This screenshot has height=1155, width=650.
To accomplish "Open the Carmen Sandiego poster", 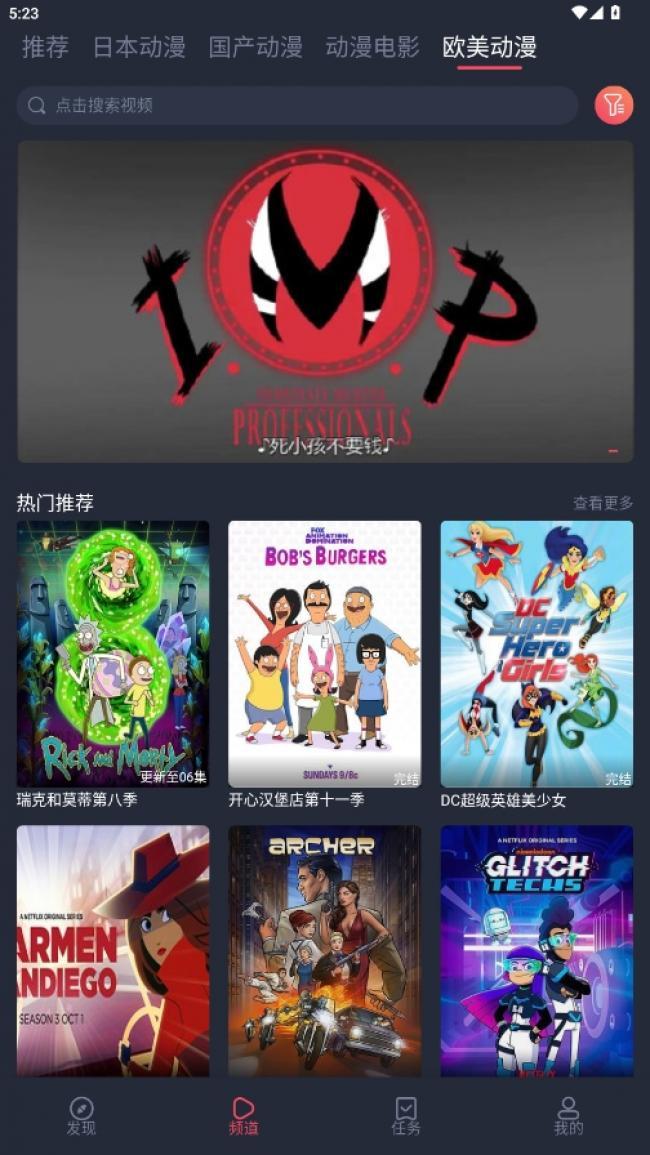I will pyautogui.click(x=113, y=950).
